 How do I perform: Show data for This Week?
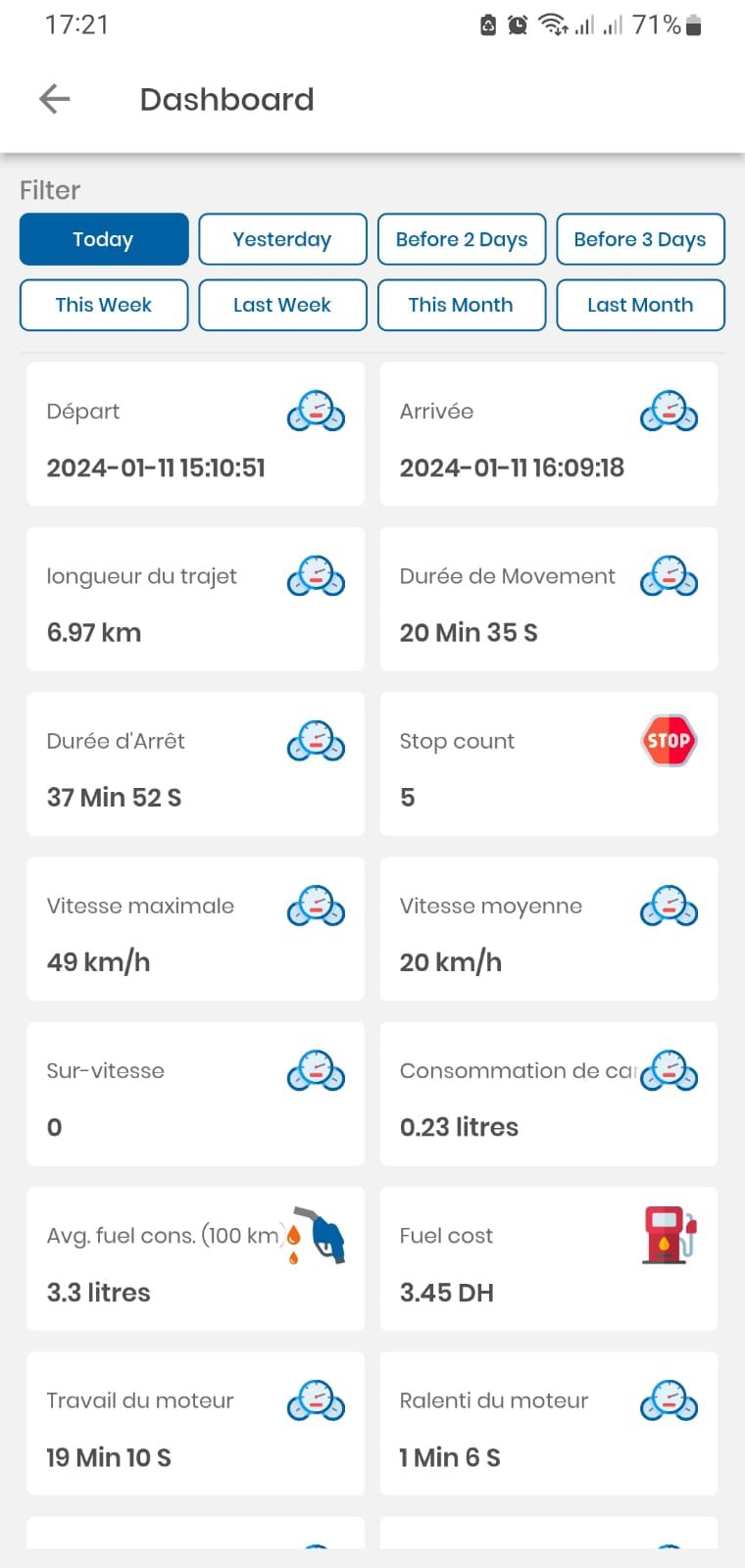pos(104,305)
